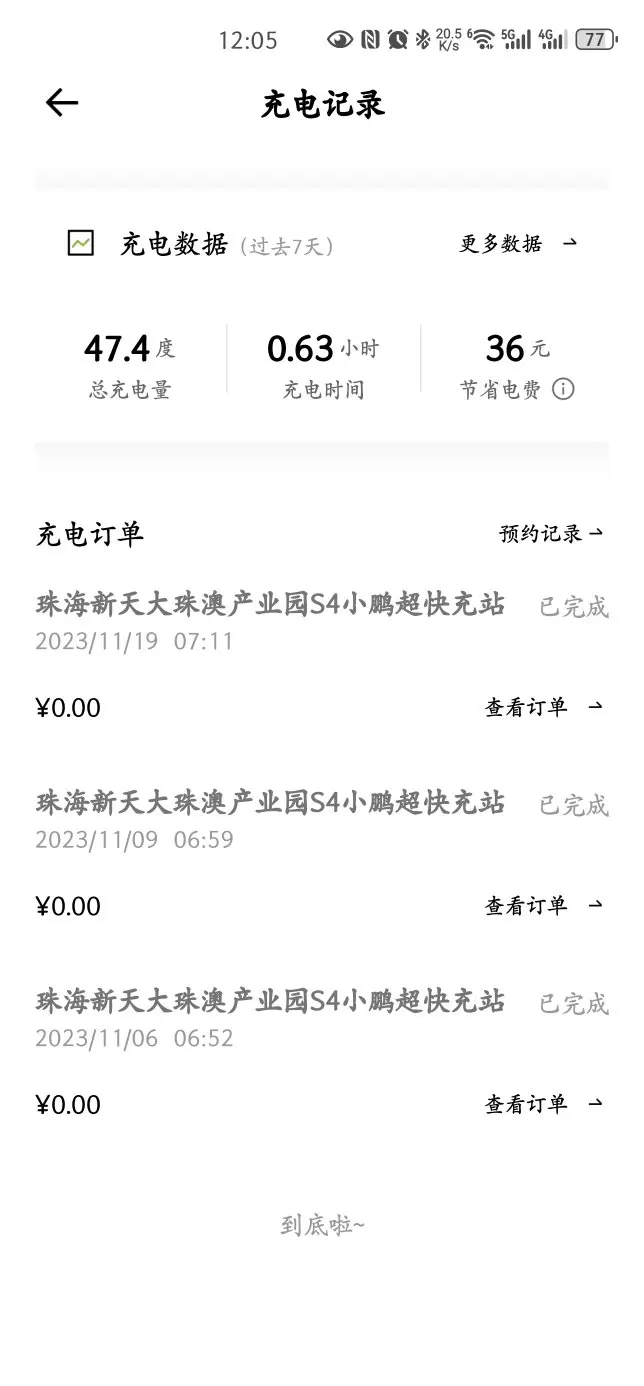This screenshot has width=644, height=1386.
Task: View order 查看订单 for 2023/11/09 charge
Action: click(543, 906)
